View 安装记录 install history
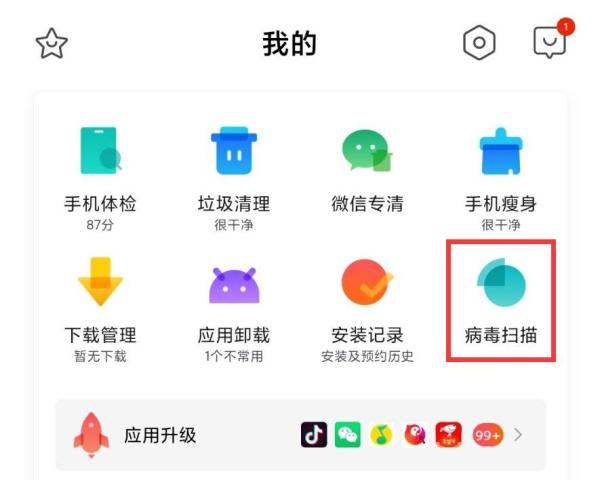The width and height of the screenshot is (600, 480). (367, 305)
